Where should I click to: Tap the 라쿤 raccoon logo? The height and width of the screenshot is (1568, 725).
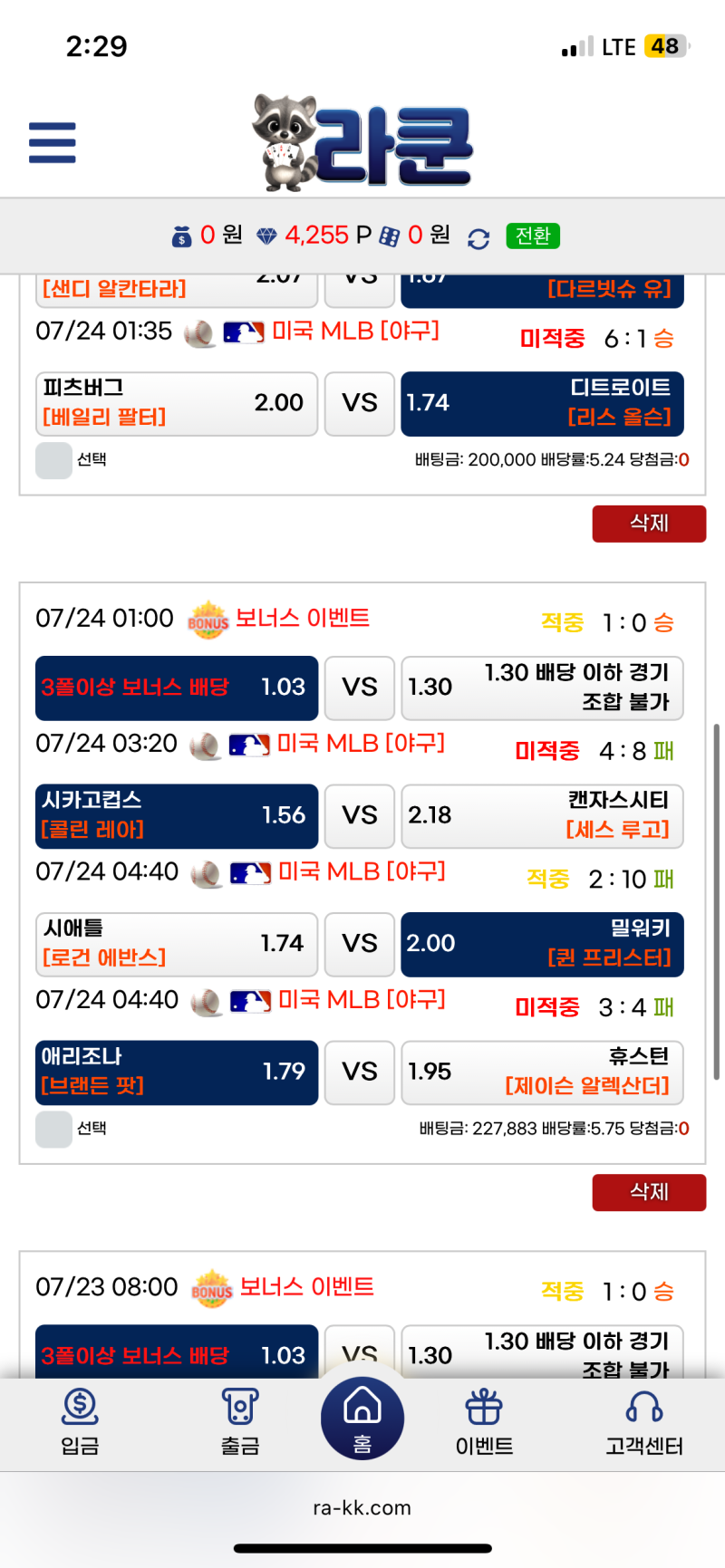362,138
